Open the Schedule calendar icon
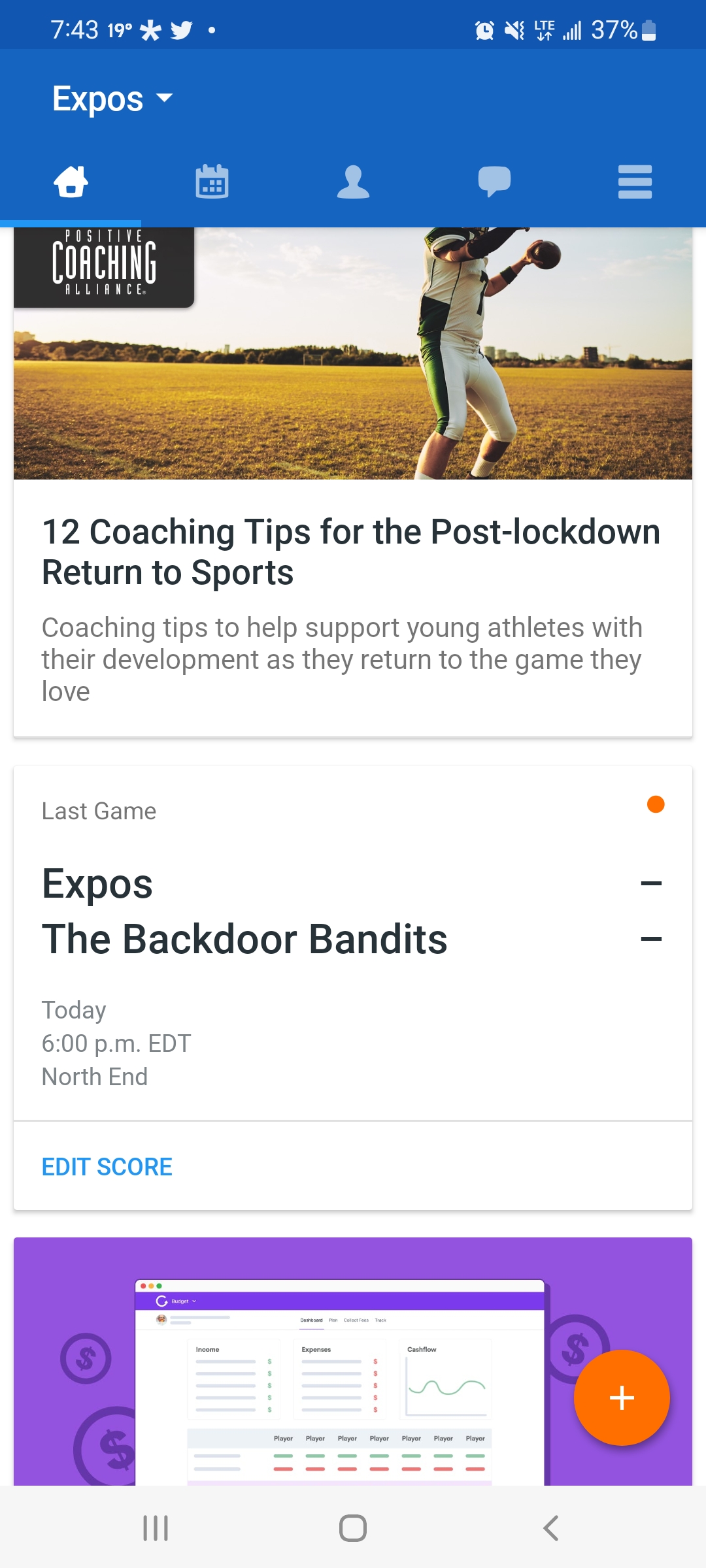706x1568 pixels. pyautogui.click(x=212, y=183)
